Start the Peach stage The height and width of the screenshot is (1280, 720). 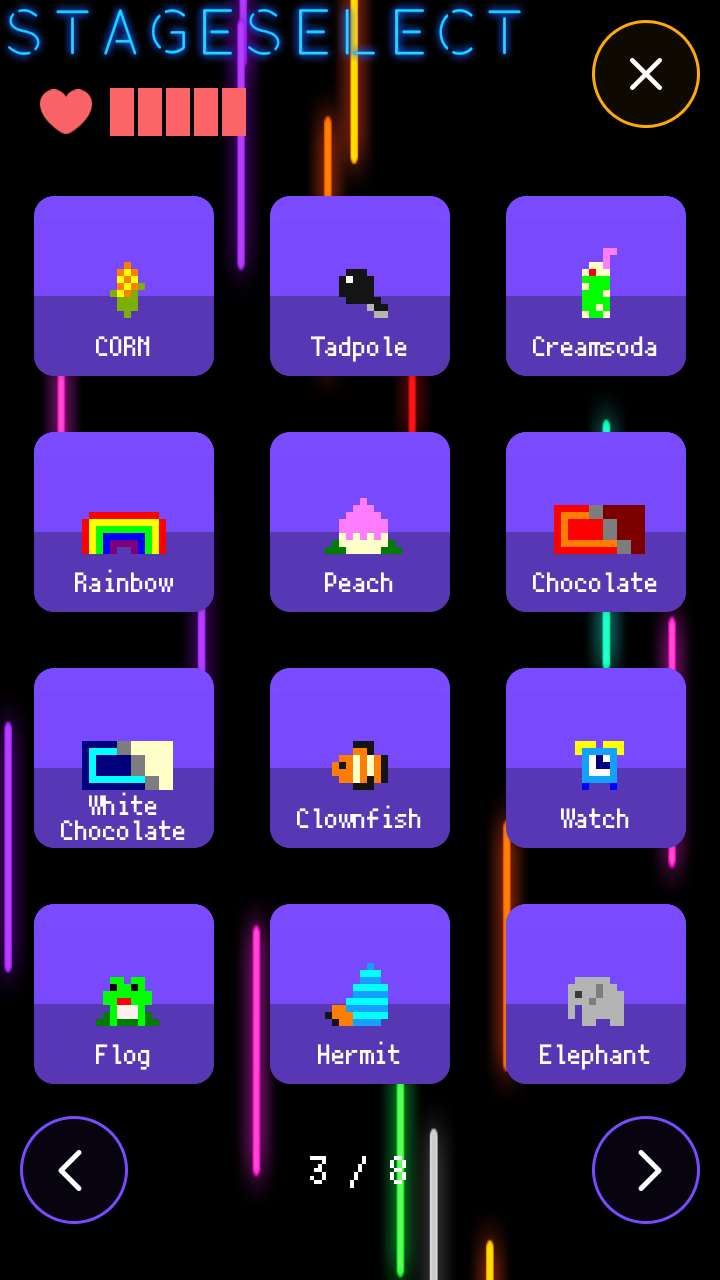360,522
